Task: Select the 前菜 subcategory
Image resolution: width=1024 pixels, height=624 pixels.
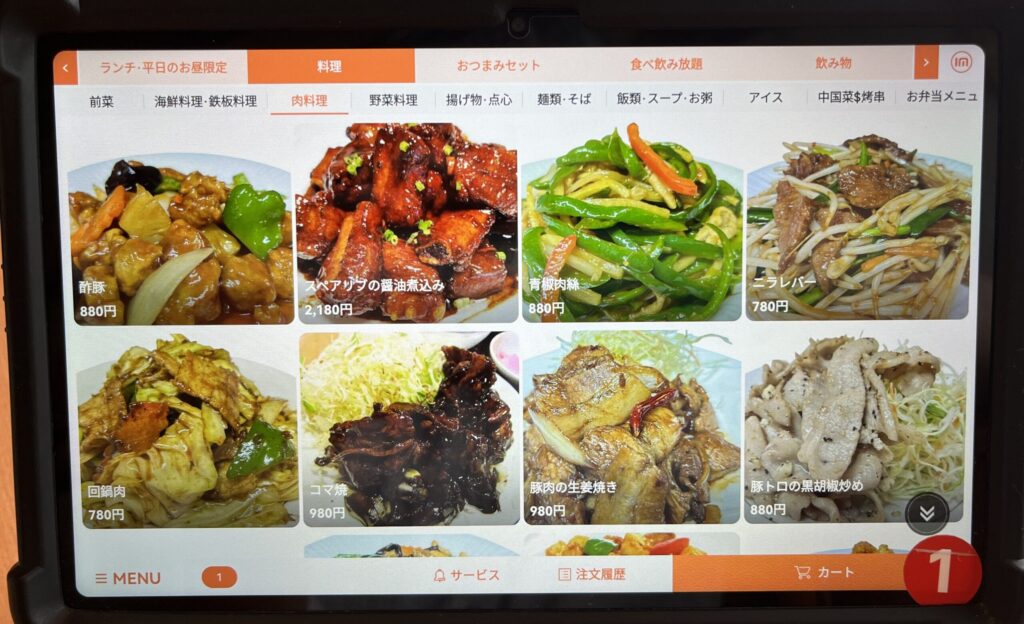Action: [x=101, y=100]
